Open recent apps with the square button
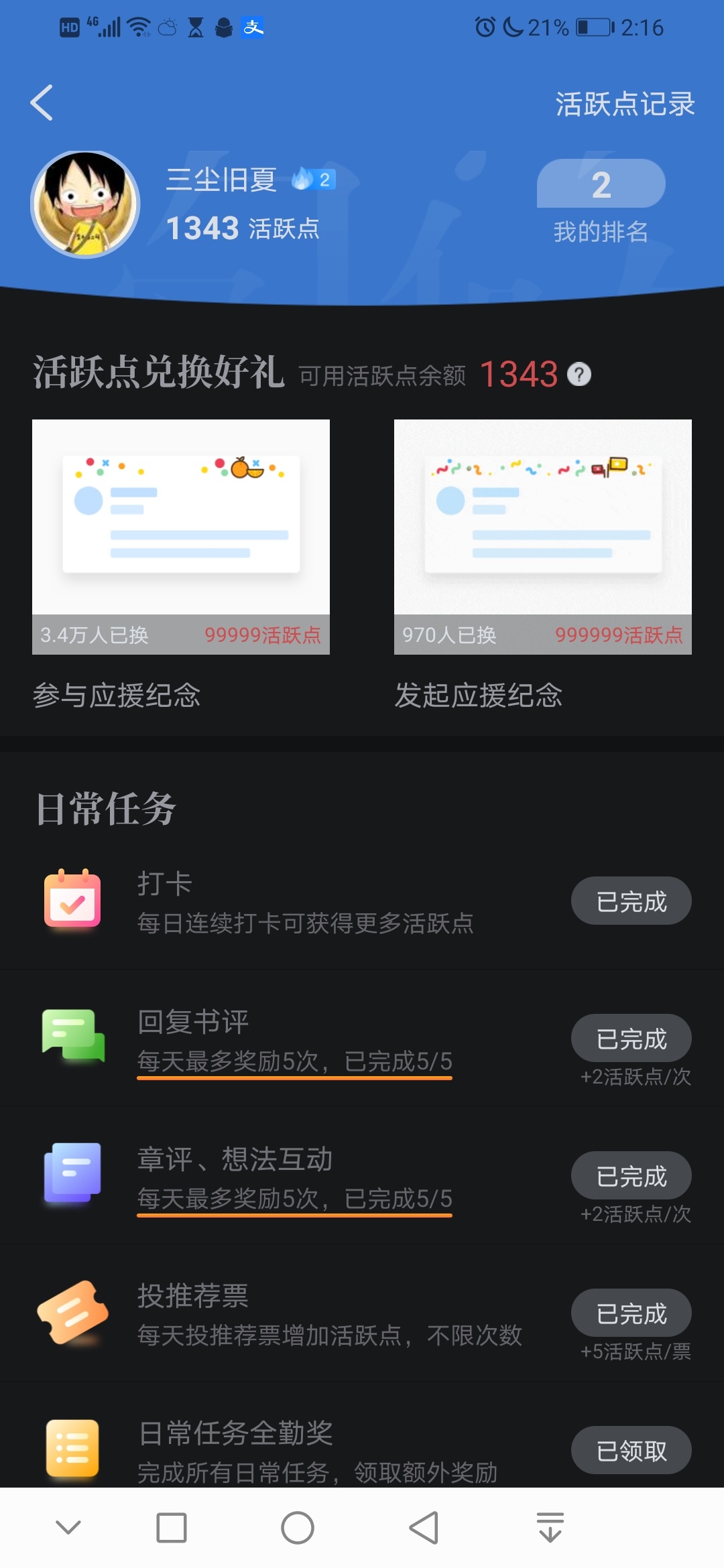Image resolution: width=724 pixels, height=1568 pixels. (172, 1528)
